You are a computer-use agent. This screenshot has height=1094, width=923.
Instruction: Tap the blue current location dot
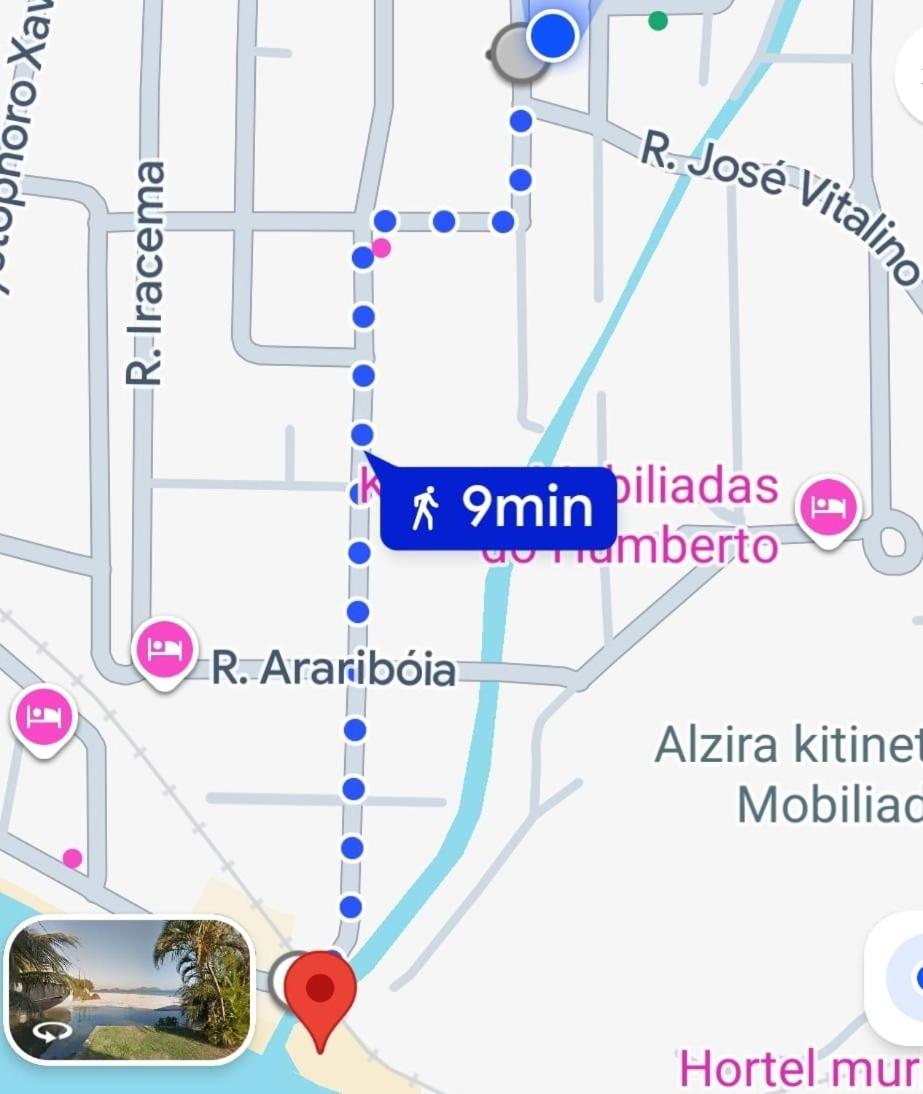[x=551, y=36]
